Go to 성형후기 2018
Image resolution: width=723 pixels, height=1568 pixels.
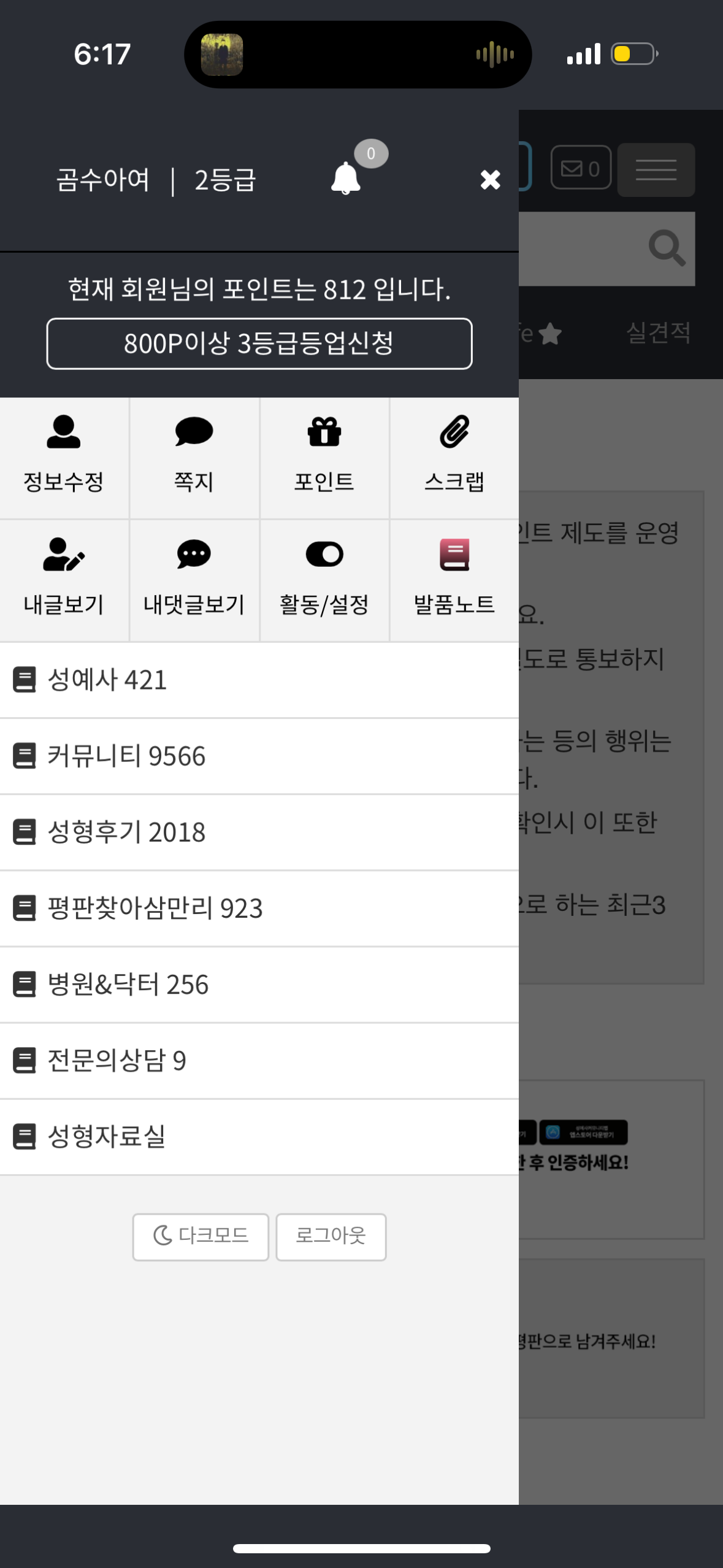point(259,832)
